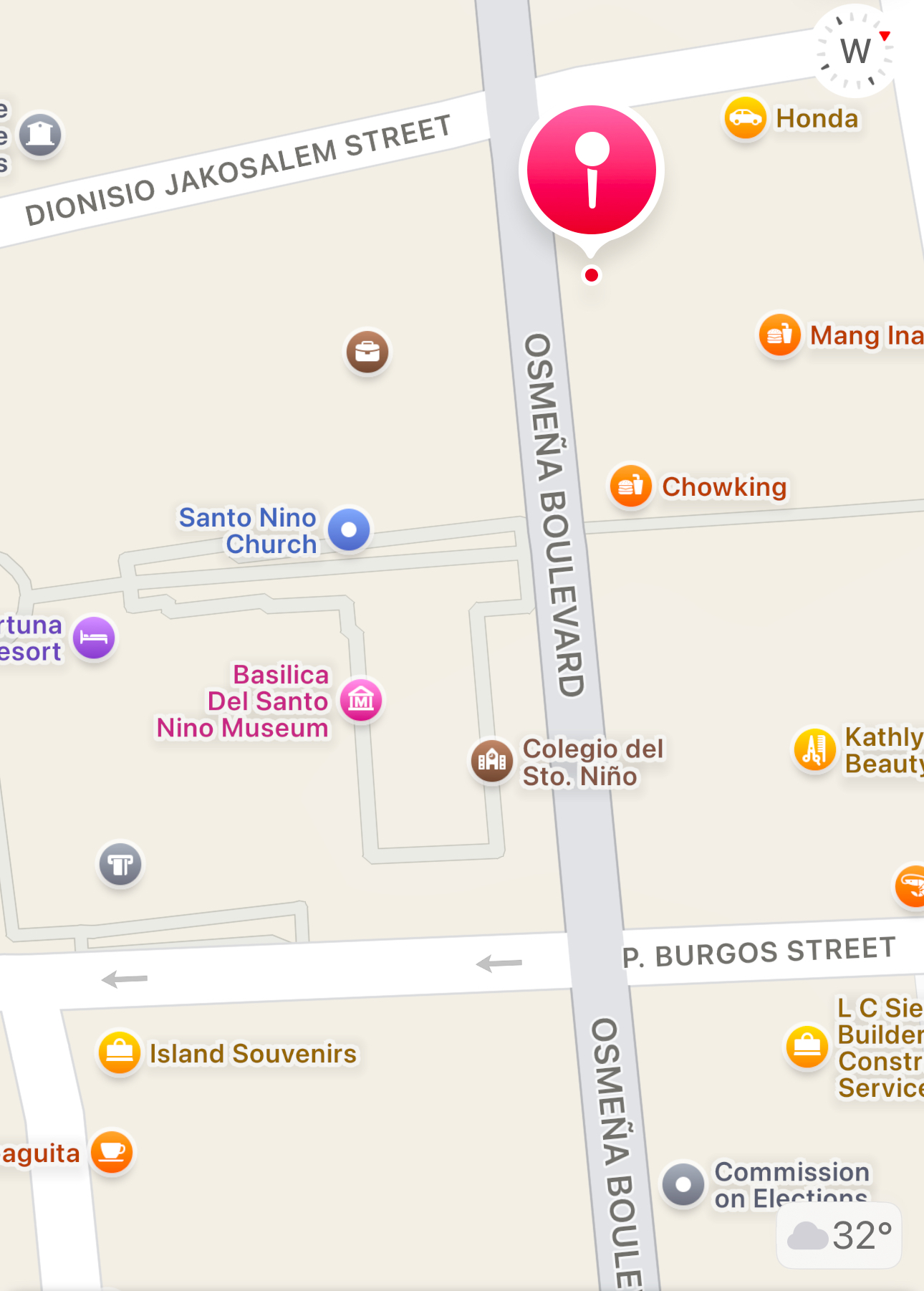The image size is (924, 1291).
Task: Select the grey monument marker near Jakosalem Street
Action: (40, 135)
